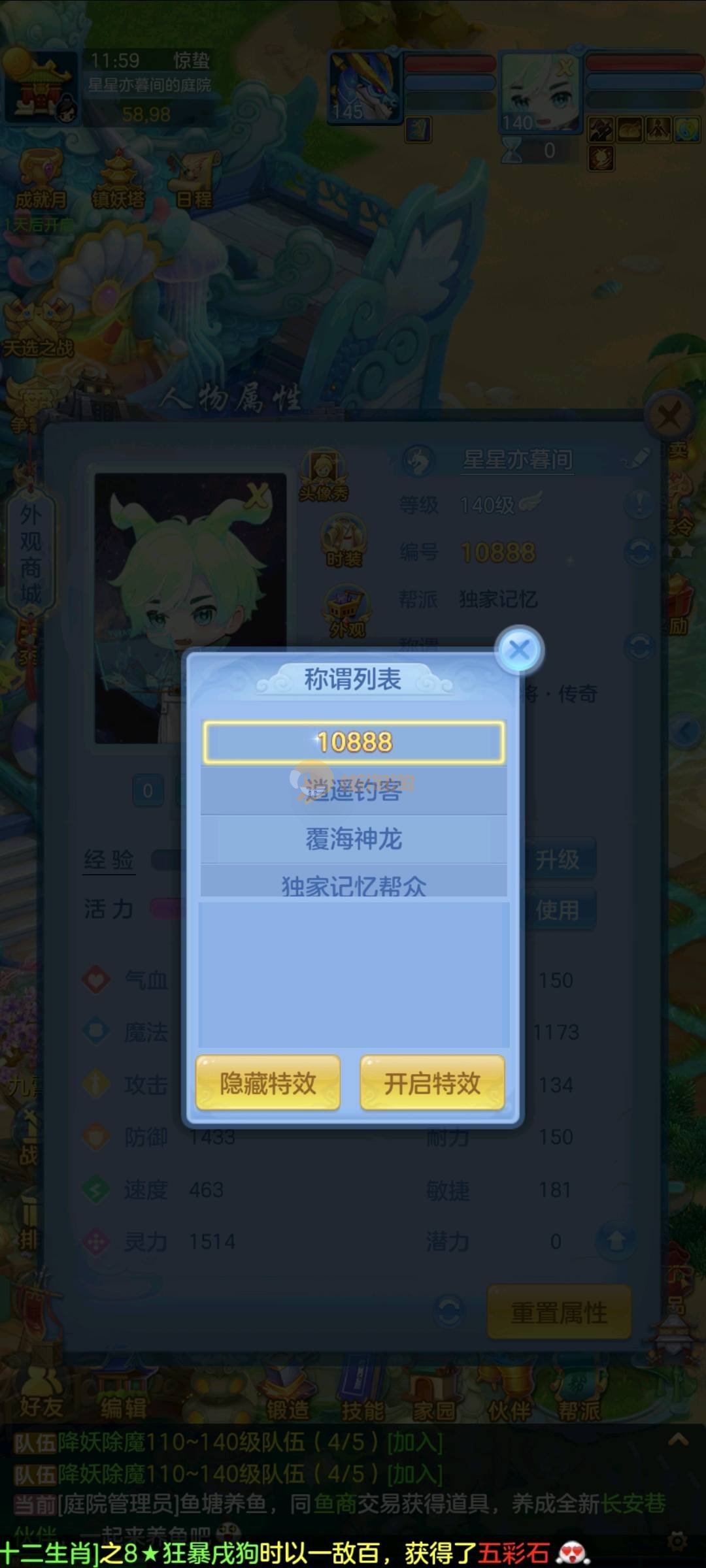The width and height of the screenshot is (706, 1568).
Task: Select the 独家记忆帮众 title
Action: (354, 884)
